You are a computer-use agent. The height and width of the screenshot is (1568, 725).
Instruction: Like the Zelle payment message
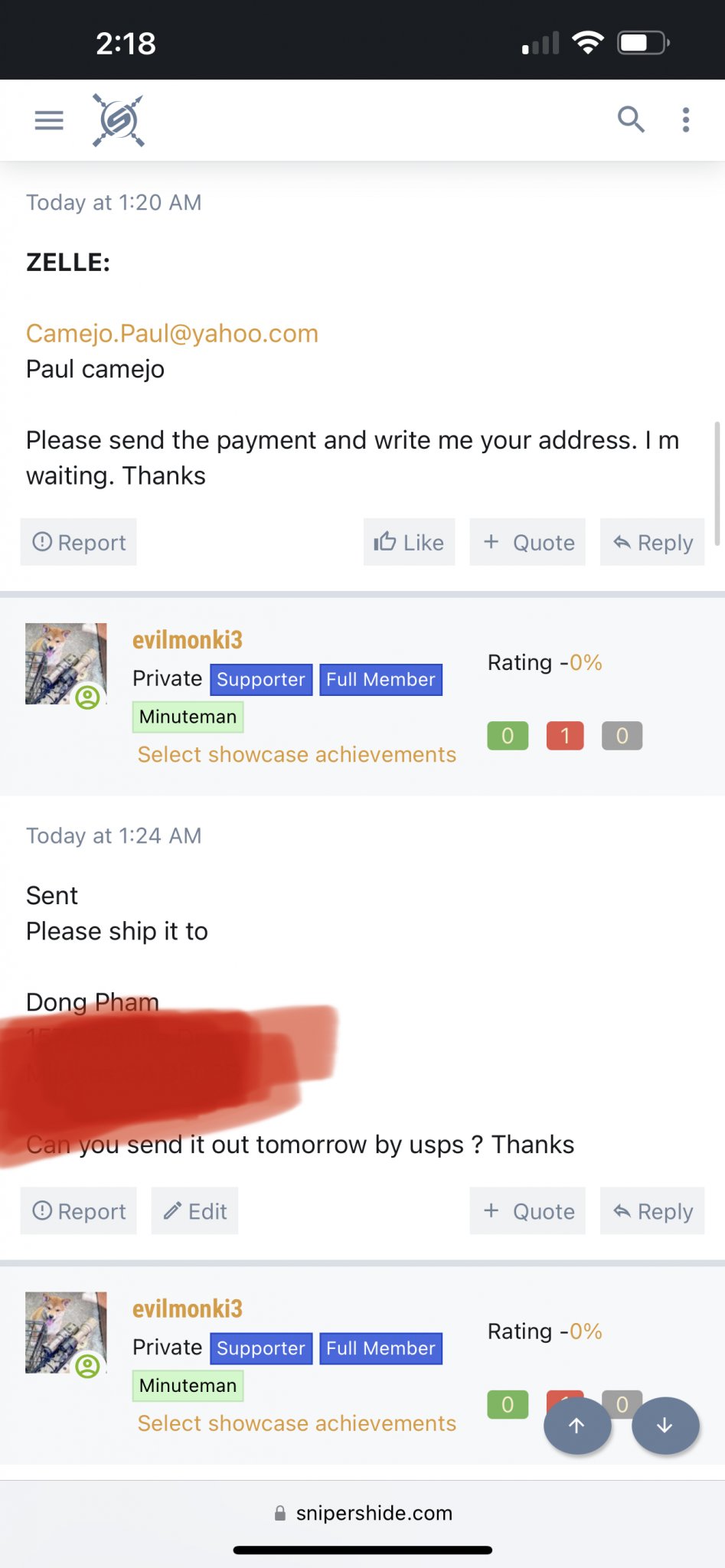click(x=409, y=542)
